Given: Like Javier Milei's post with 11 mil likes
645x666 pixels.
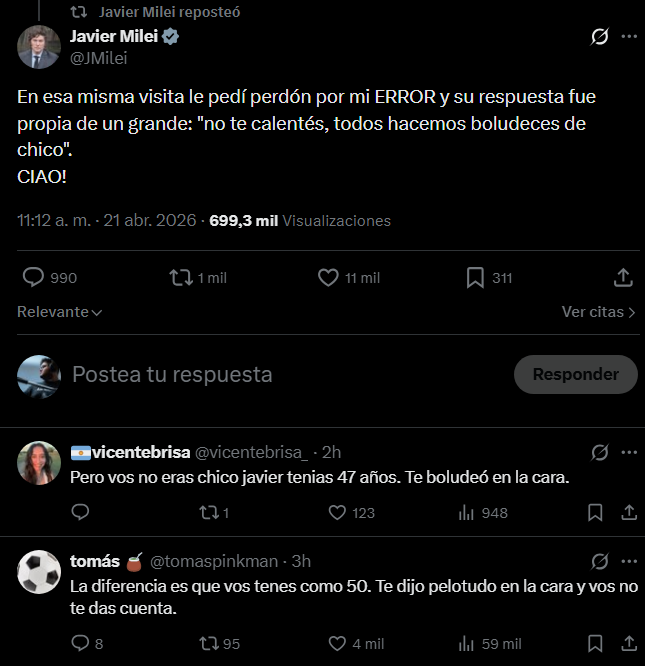Looking at the screenshot, I should click(x=328, y=277).
